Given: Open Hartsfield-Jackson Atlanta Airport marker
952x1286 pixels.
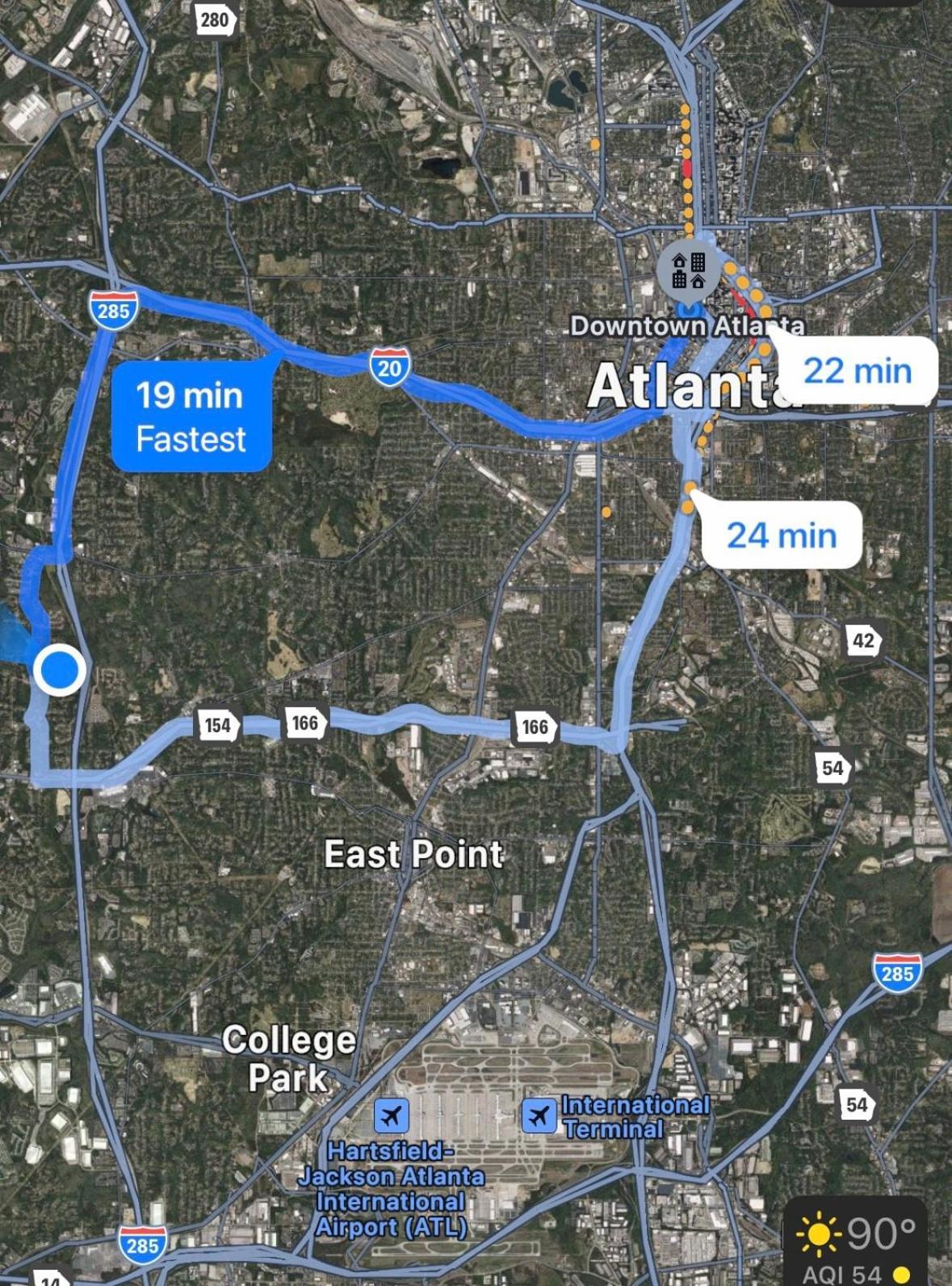Looking at the screenshot, I should pos(392,1118).
